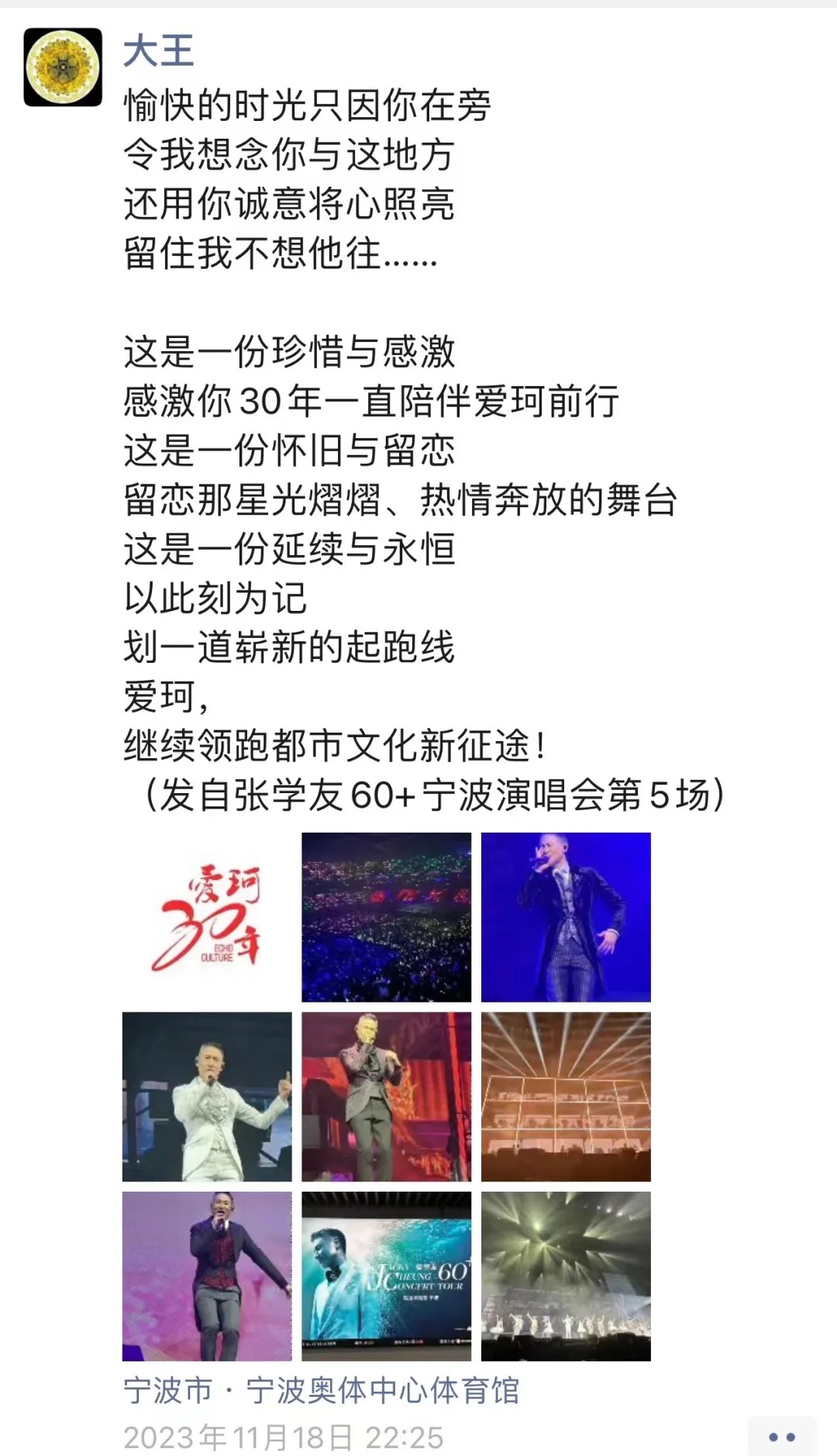Open the glowing stadium crowd photo
The width and height of the screenshot is (837, 1456).
click(x=386, y=917)
